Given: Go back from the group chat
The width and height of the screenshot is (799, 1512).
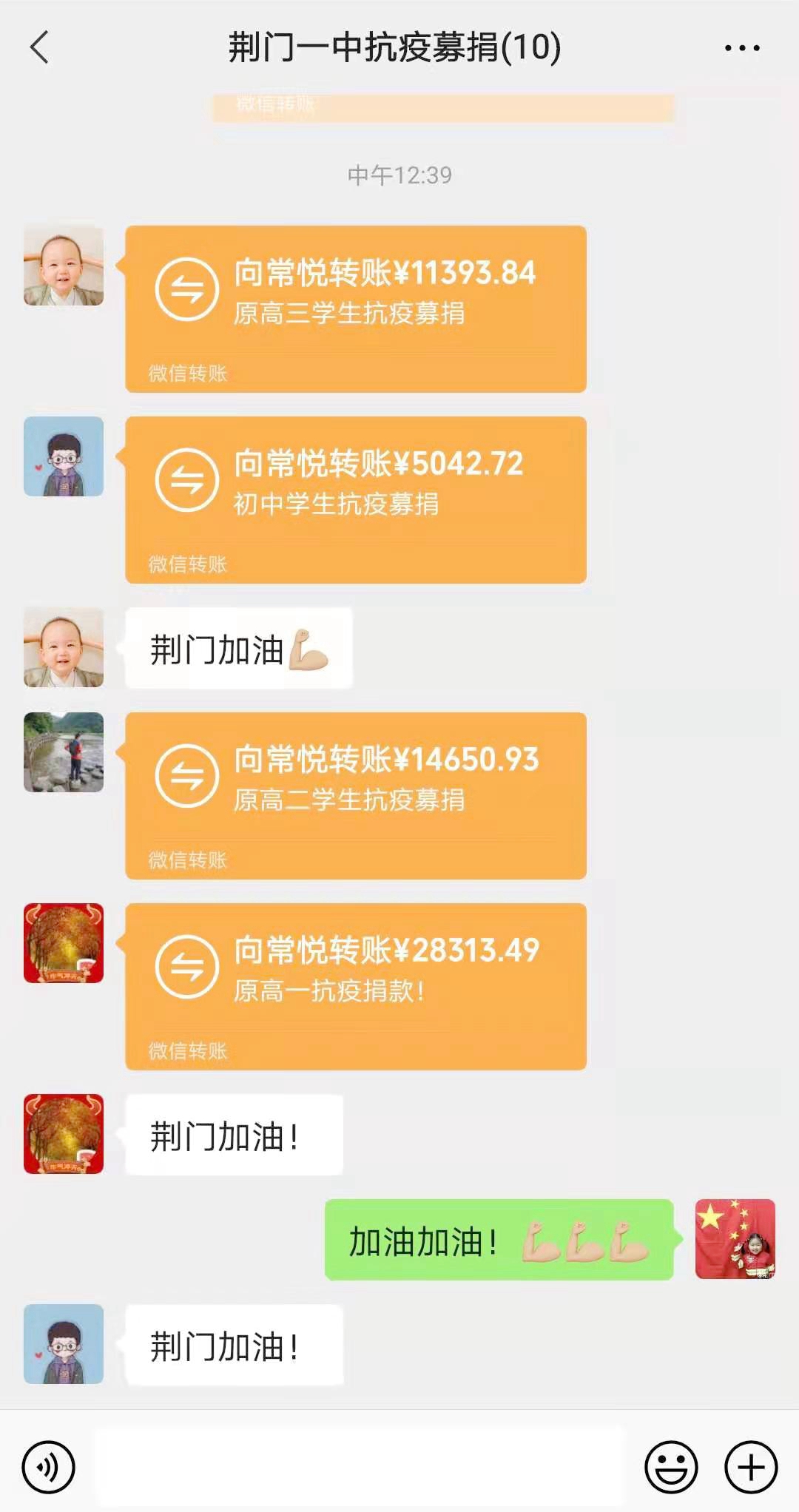Looking at the screenshot, I should click(40, 47).
